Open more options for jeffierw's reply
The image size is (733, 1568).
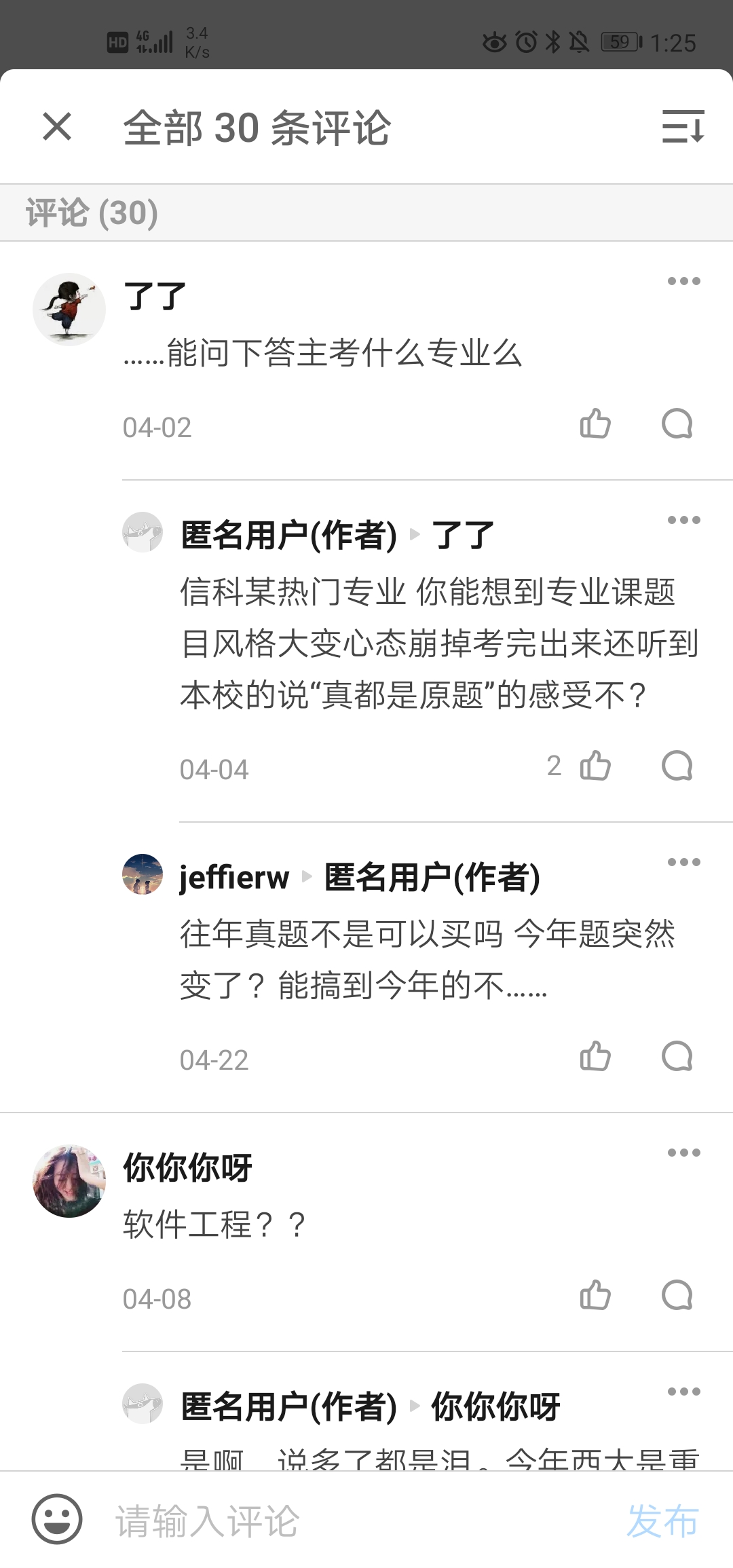[x=683, y=863]
